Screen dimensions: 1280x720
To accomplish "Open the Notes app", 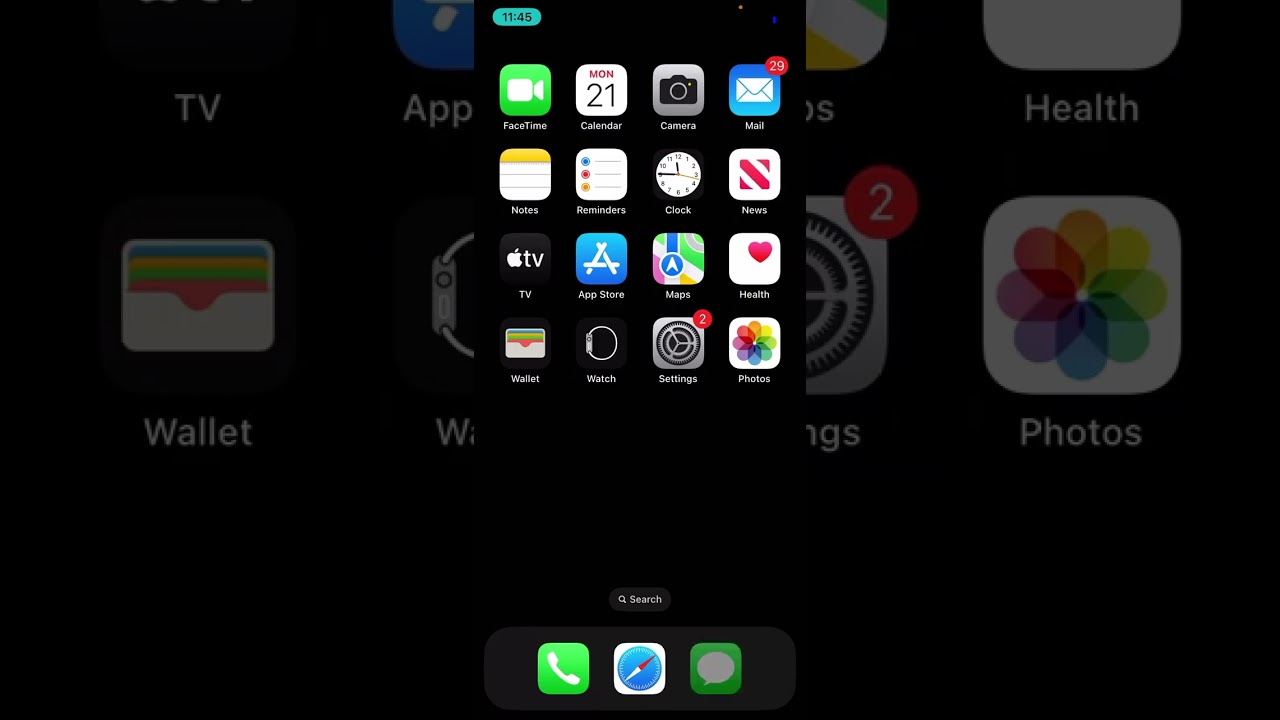I will pos(525,175).
